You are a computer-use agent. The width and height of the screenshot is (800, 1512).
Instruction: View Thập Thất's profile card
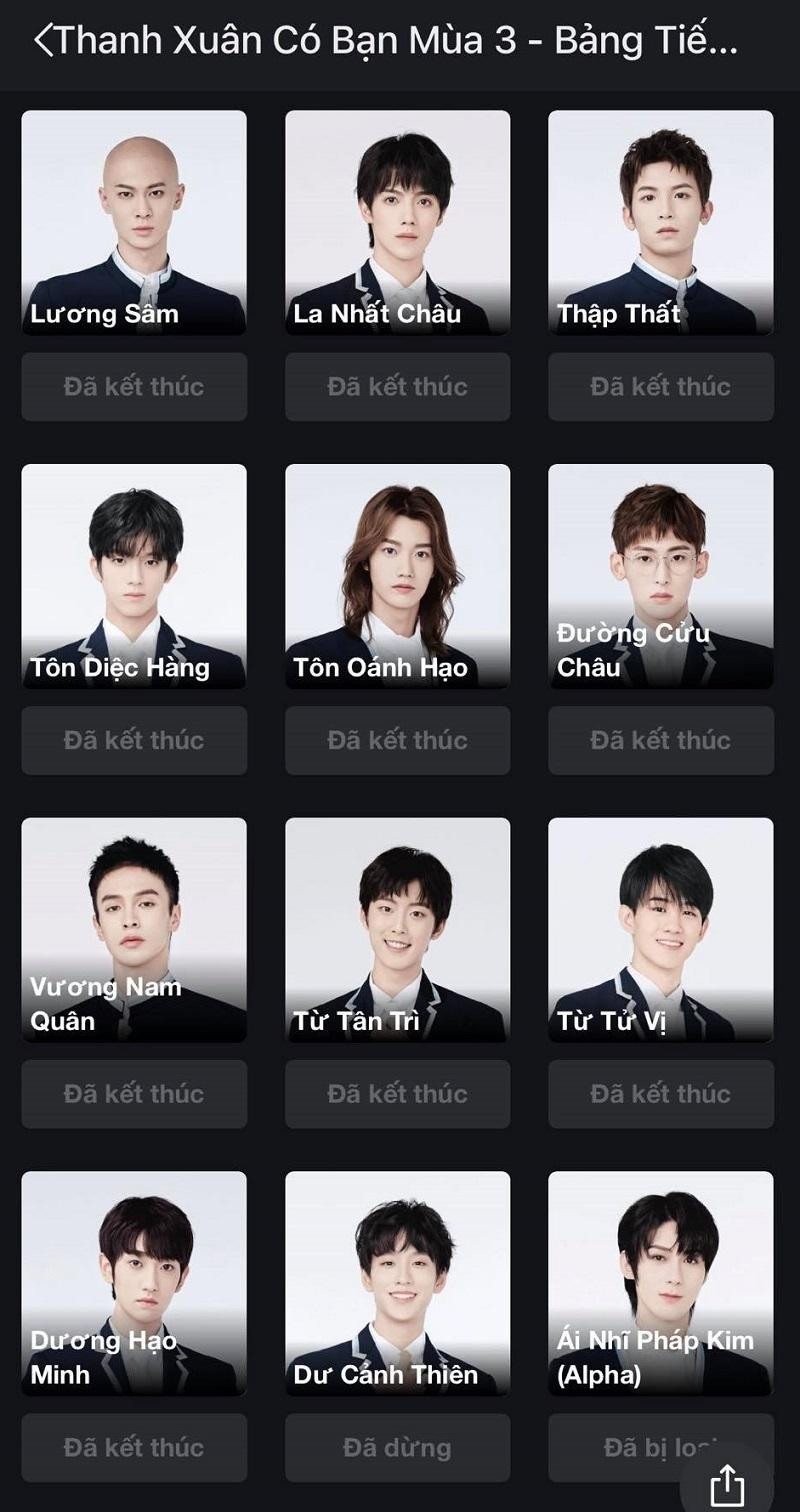[660, 222]
